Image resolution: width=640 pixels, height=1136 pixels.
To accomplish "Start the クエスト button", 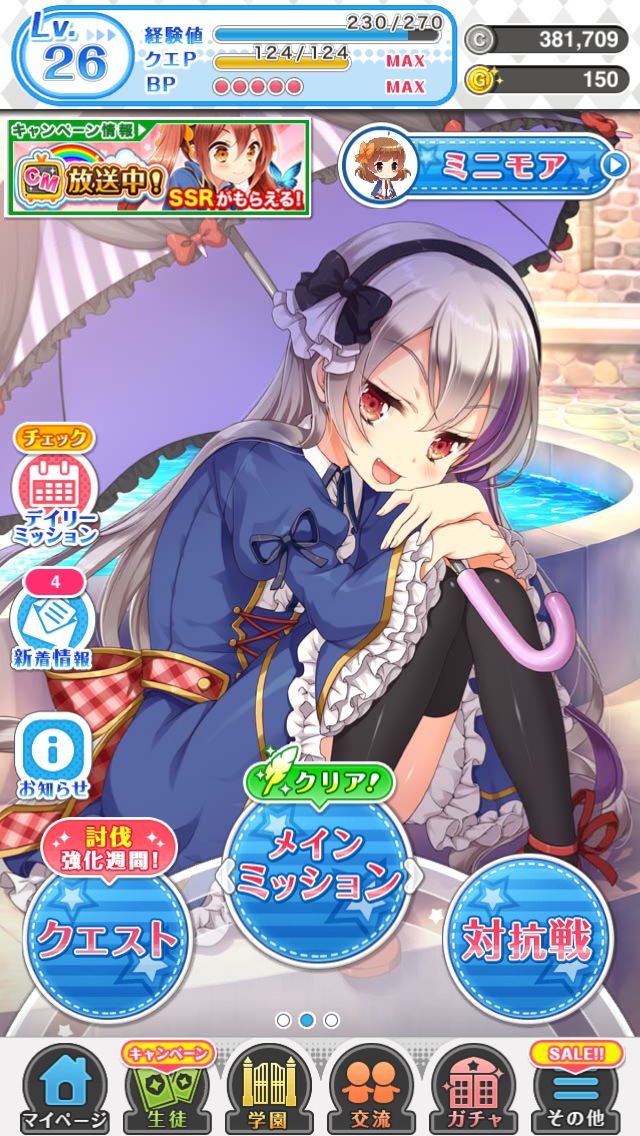I will [106, 938].
